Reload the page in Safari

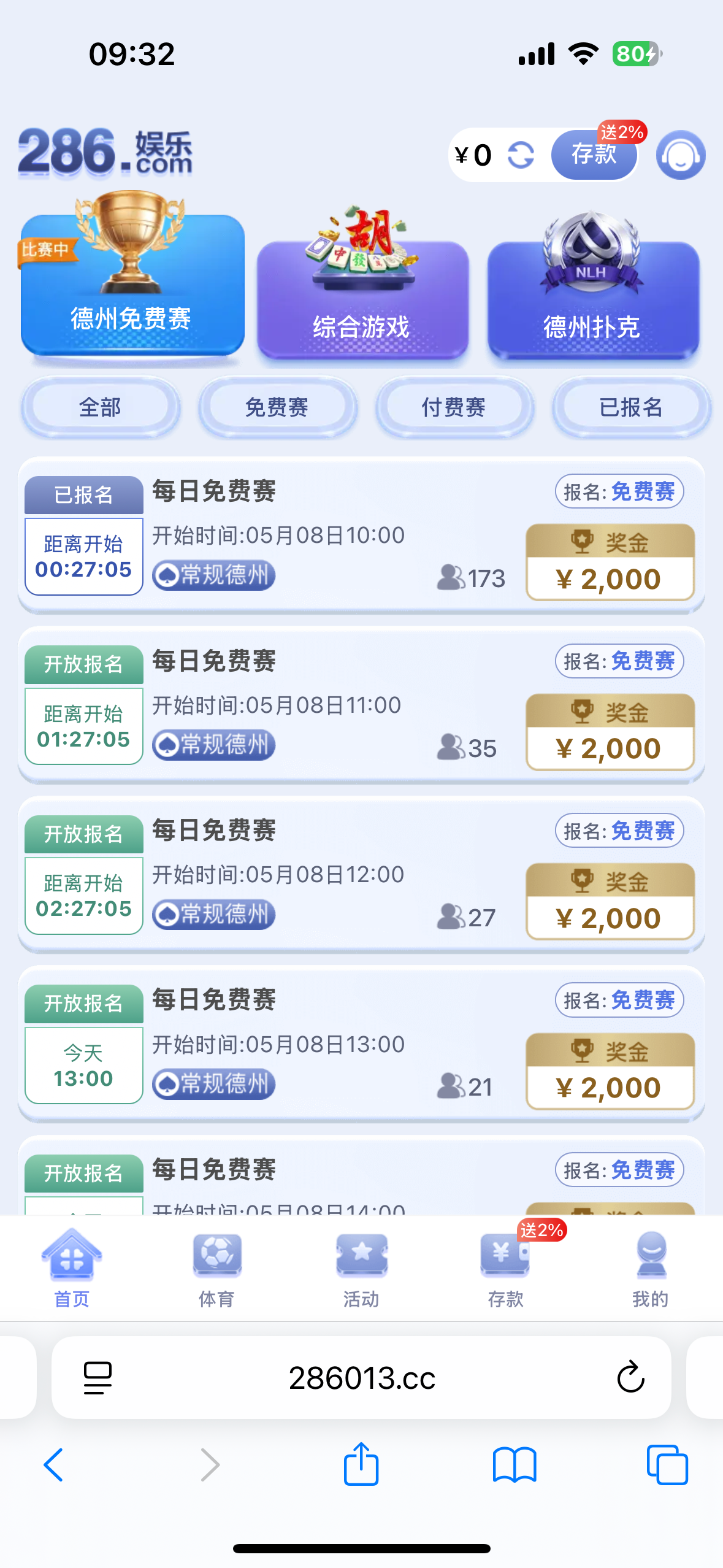pos(630,1378)
